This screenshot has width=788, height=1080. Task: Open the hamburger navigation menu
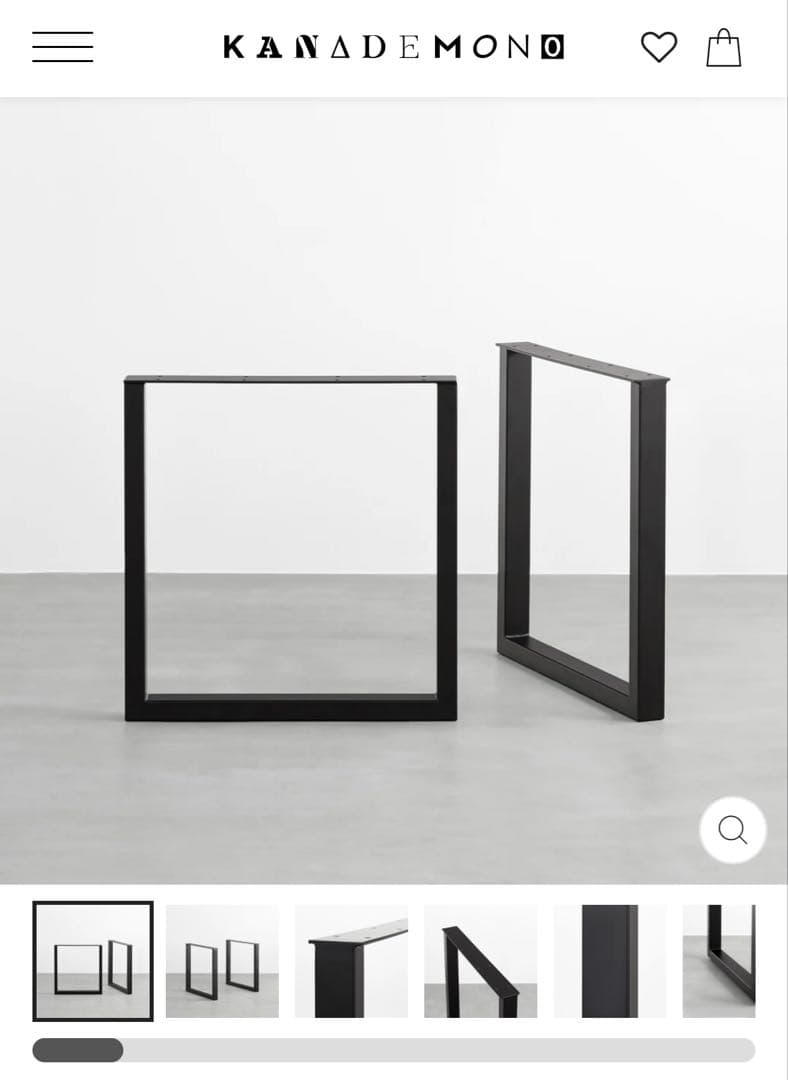click(x=62, y=47)
